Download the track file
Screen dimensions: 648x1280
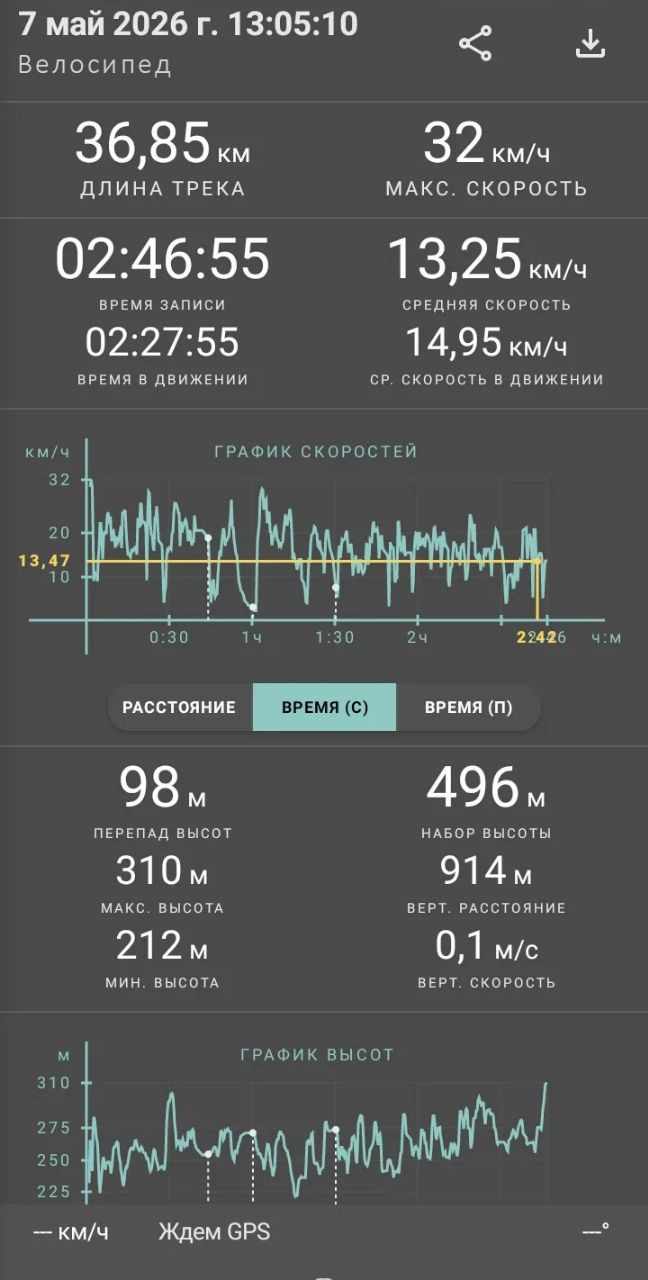[x=591, y=44]
